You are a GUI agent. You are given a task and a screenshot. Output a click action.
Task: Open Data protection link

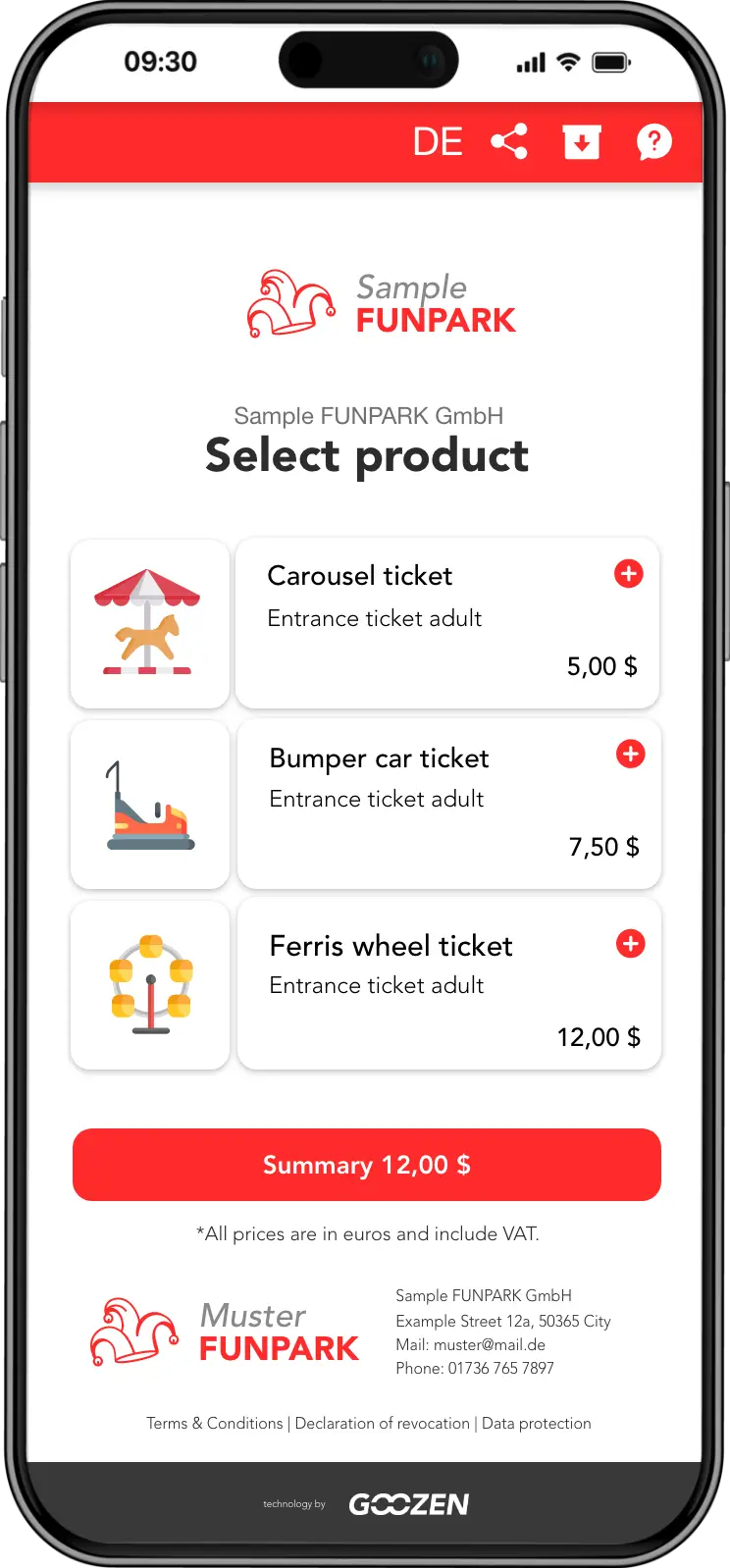tap(536, 1423)
